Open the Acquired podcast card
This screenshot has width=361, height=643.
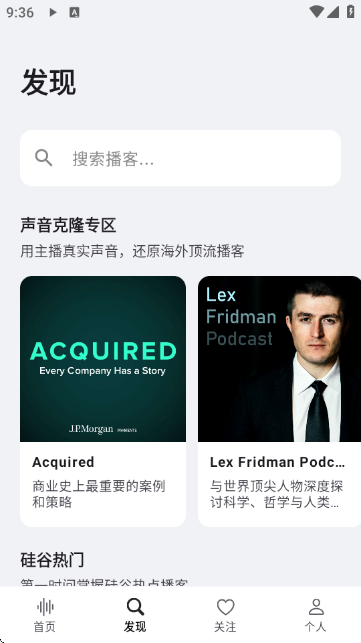103,401
